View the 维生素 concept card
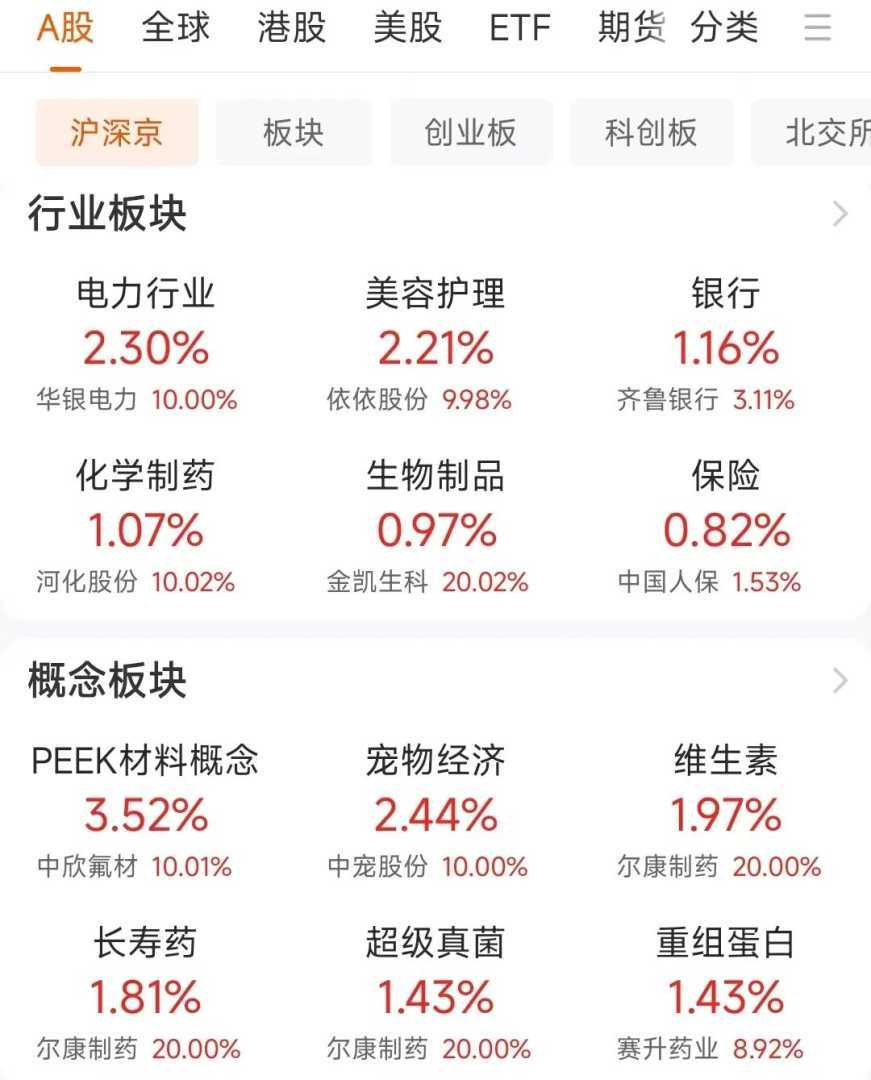This screenshot has width=871, height=1080. click(x=725, y=813)
